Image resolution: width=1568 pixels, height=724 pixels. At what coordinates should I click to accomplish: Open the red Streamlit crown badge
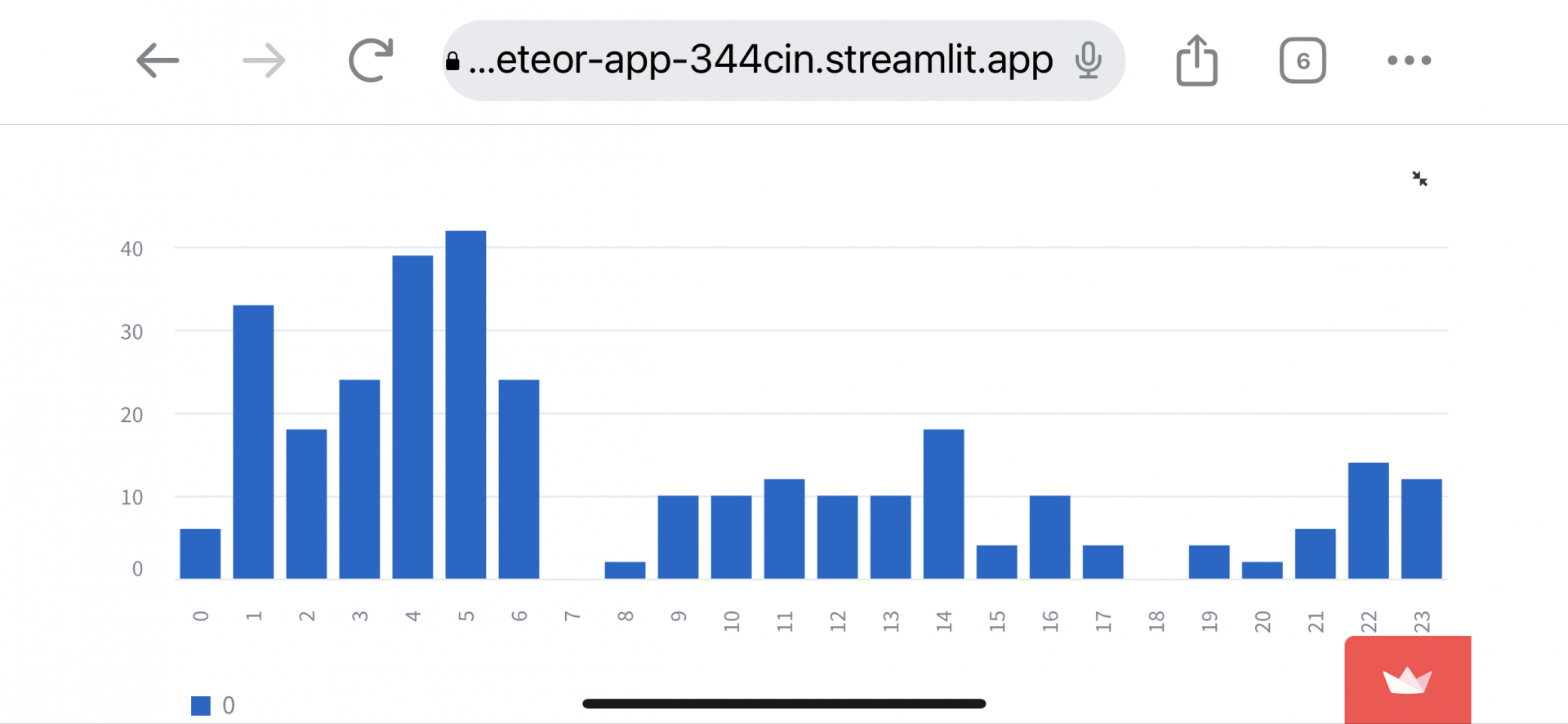coord(1408,680)
